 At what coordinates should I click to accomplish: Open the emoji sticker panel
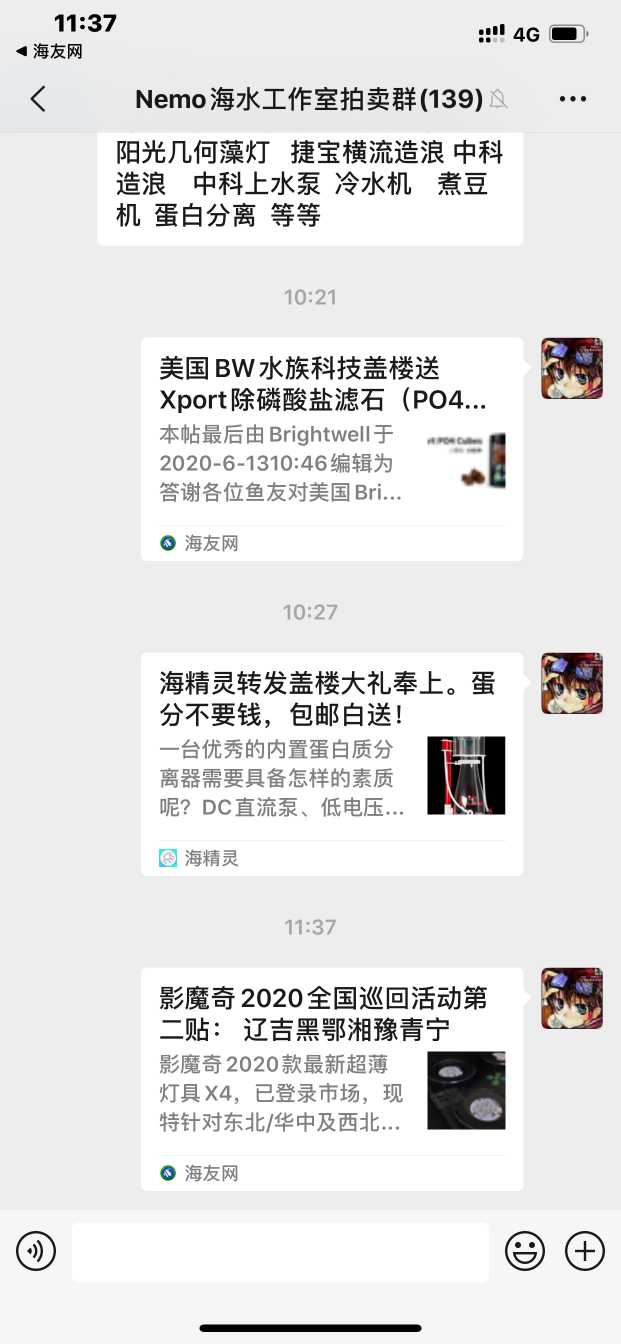[525, 1251]
